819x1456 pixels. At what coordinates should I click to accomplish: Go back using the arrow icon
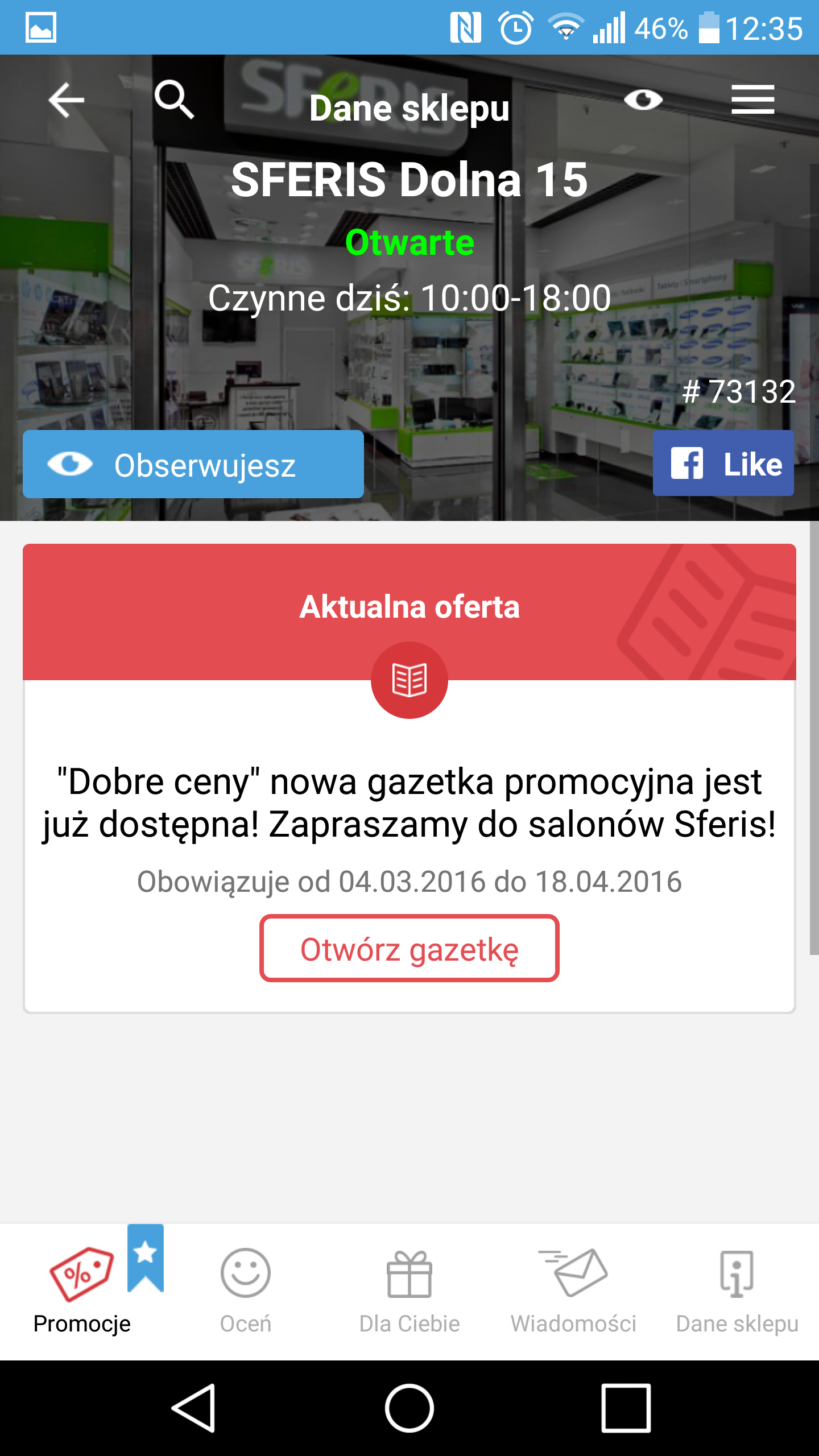coord(67,100)
